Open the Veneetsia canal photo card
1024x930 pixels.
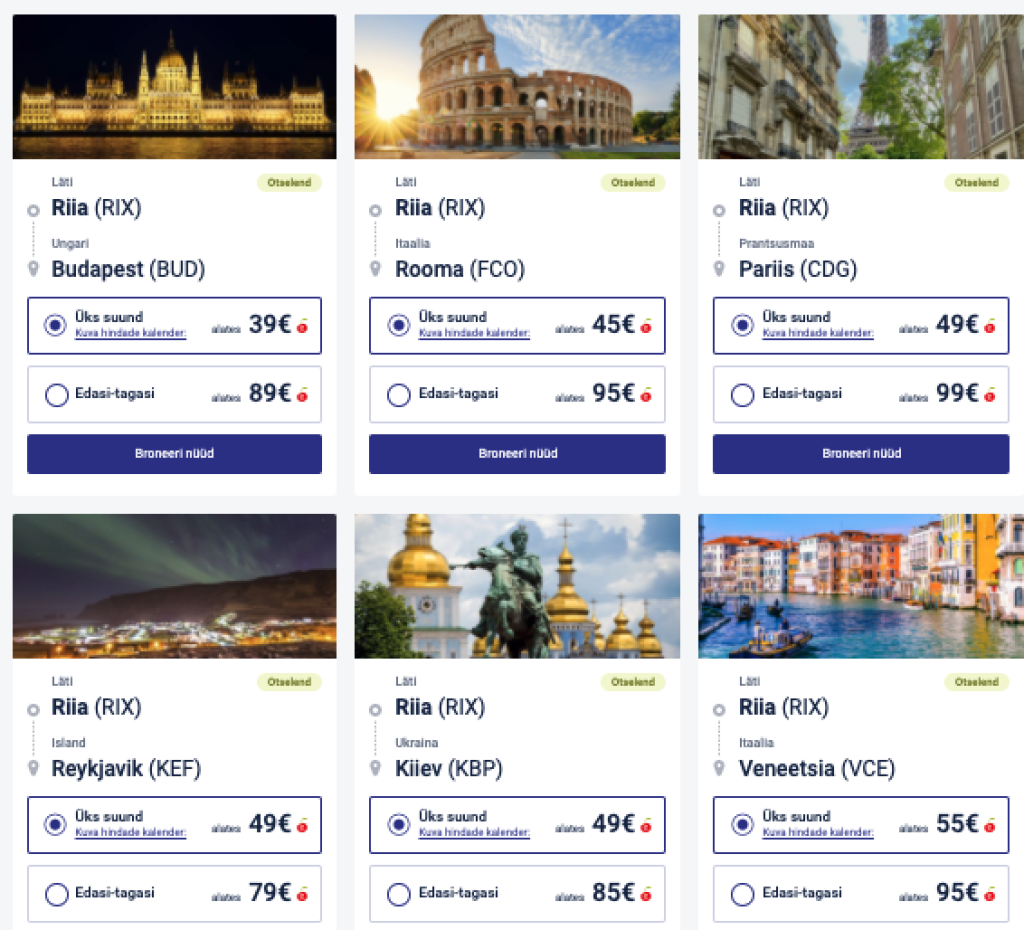click(x=861, y=586)
